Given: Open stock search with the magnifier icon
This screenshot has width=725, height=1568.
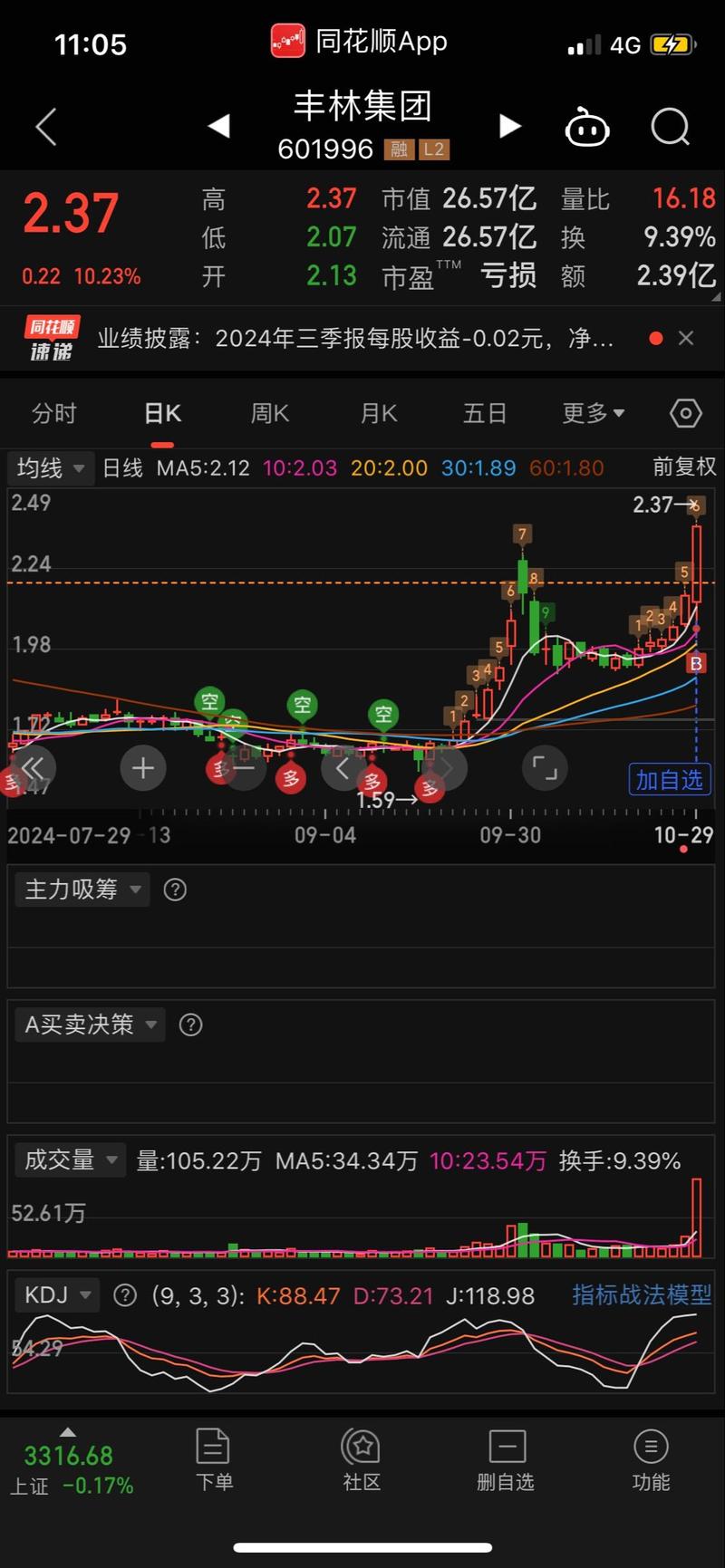Looking at the screenshot, I should tap(670, 127).
